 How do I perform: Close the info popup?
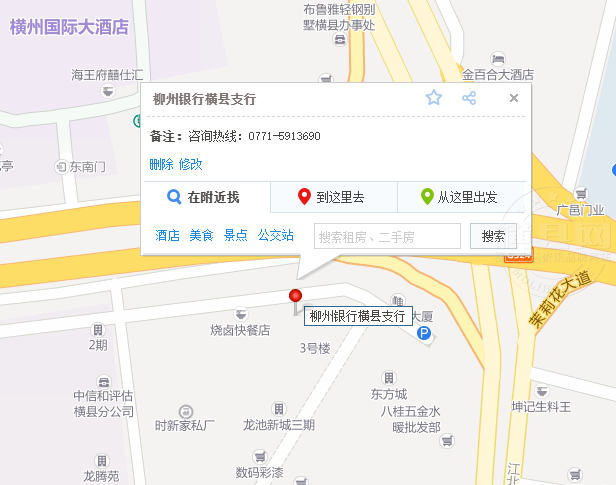coord(514,98)
